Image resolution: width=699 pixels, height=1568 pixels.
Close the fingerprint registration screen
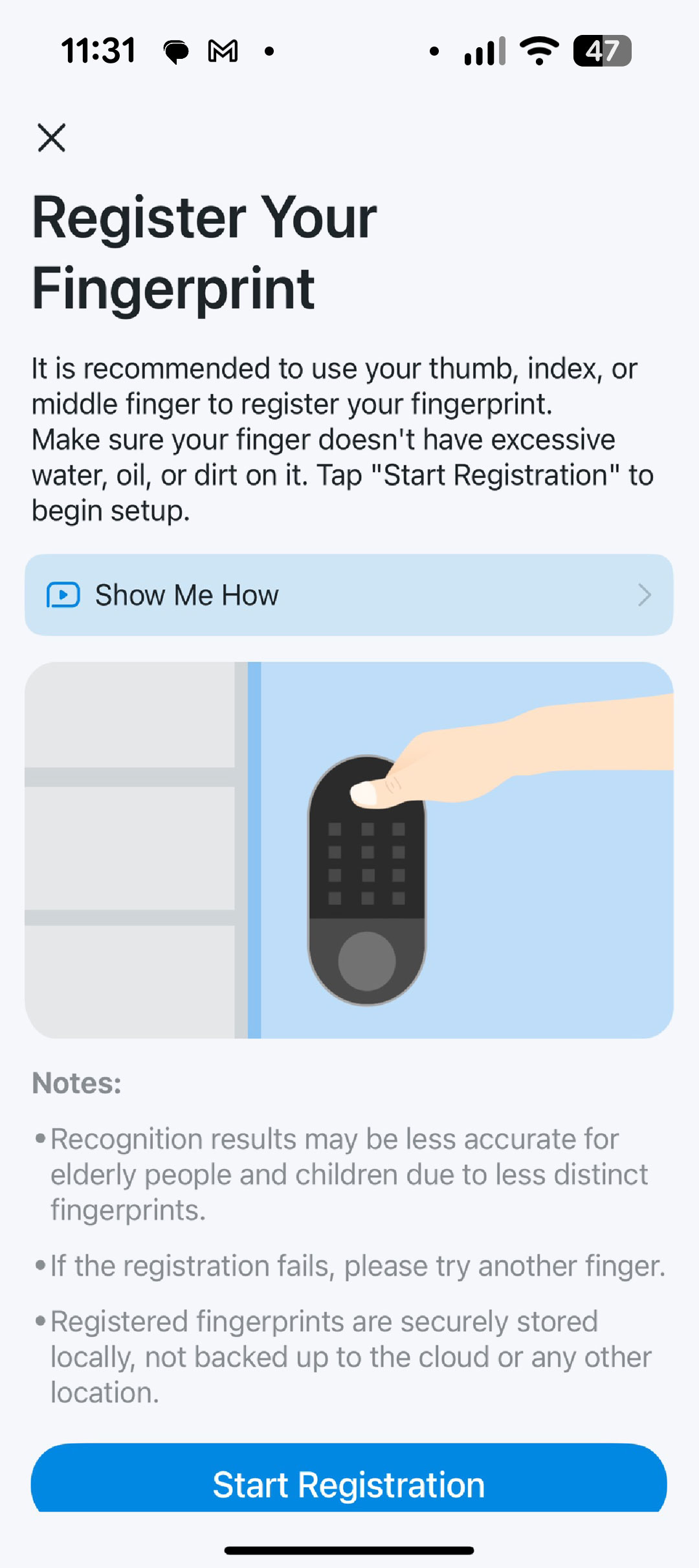[x=52, y=138]
